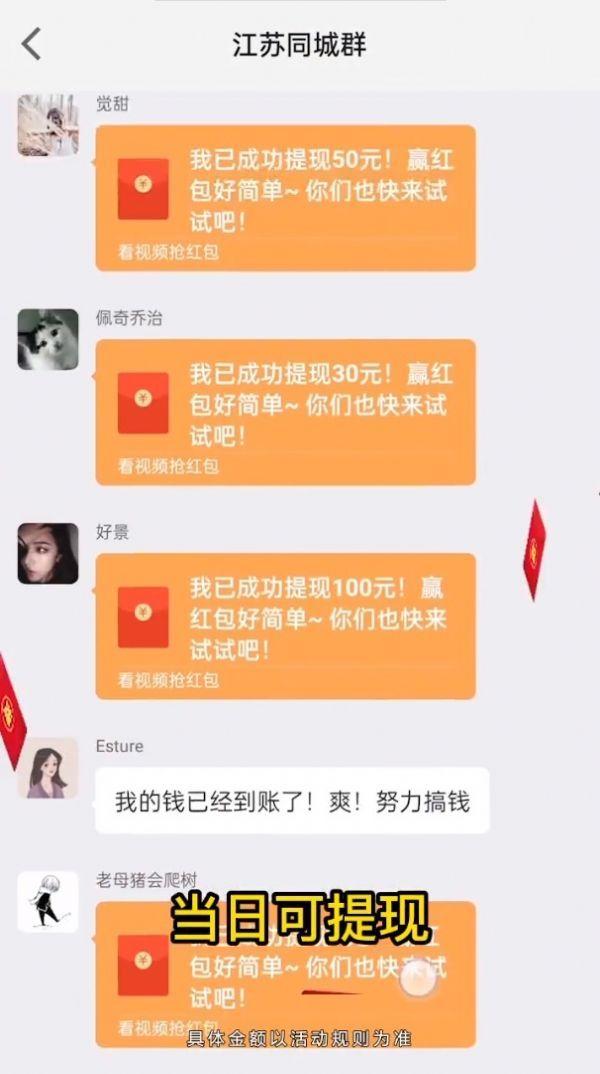
Task: View 觉甜's profile avatar
Action: pos(48,125)
